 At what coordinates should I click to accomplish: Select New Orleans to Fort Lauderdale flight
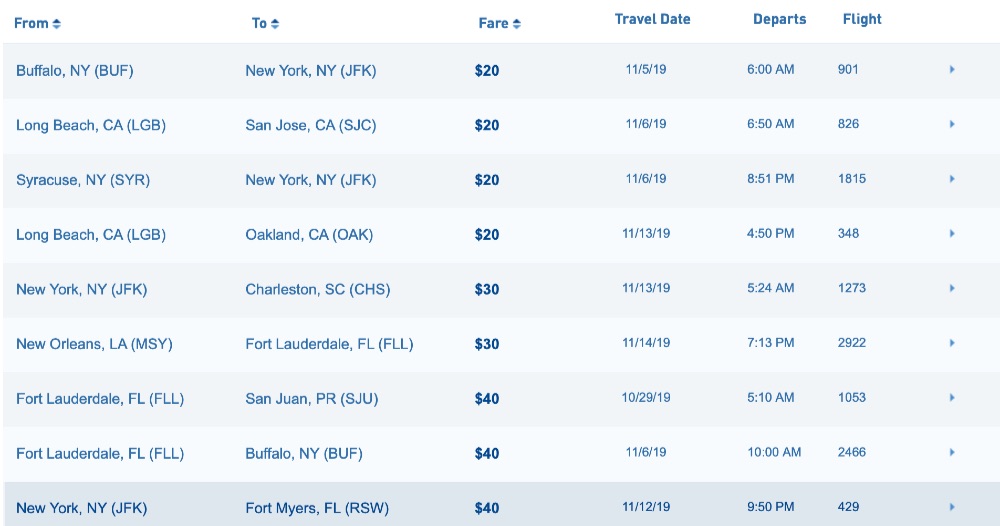click(951, 343)
